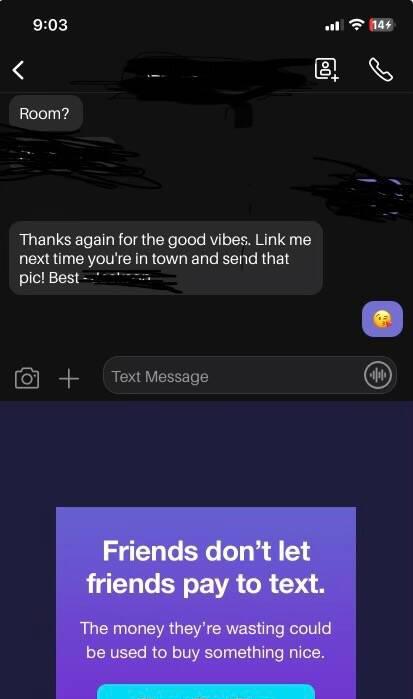Open the camera to attach a photo
Viewport: 413px width, 699px height.
27,378
